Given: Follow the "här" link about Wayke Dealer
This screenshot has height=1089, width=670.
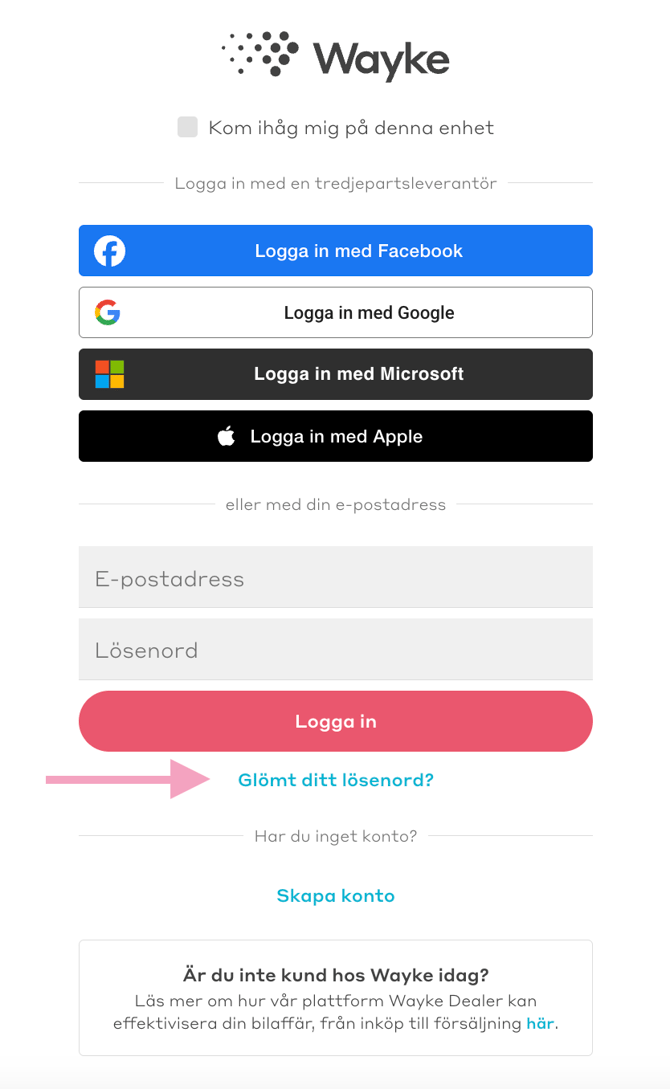Looking at the screenshot, I should click(x=540, y=1023).
